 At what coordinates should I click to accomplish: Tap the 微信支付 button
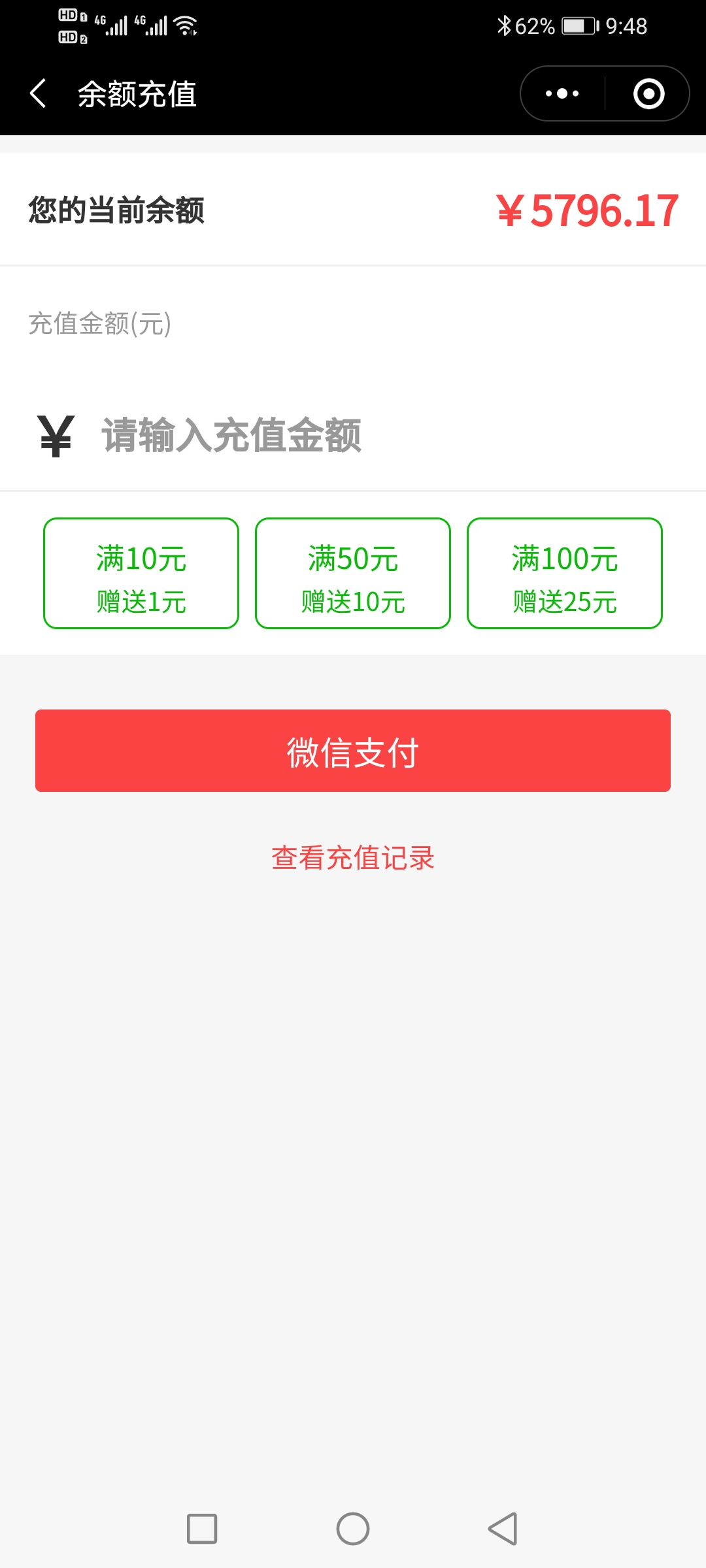click(x=353, y=751)
